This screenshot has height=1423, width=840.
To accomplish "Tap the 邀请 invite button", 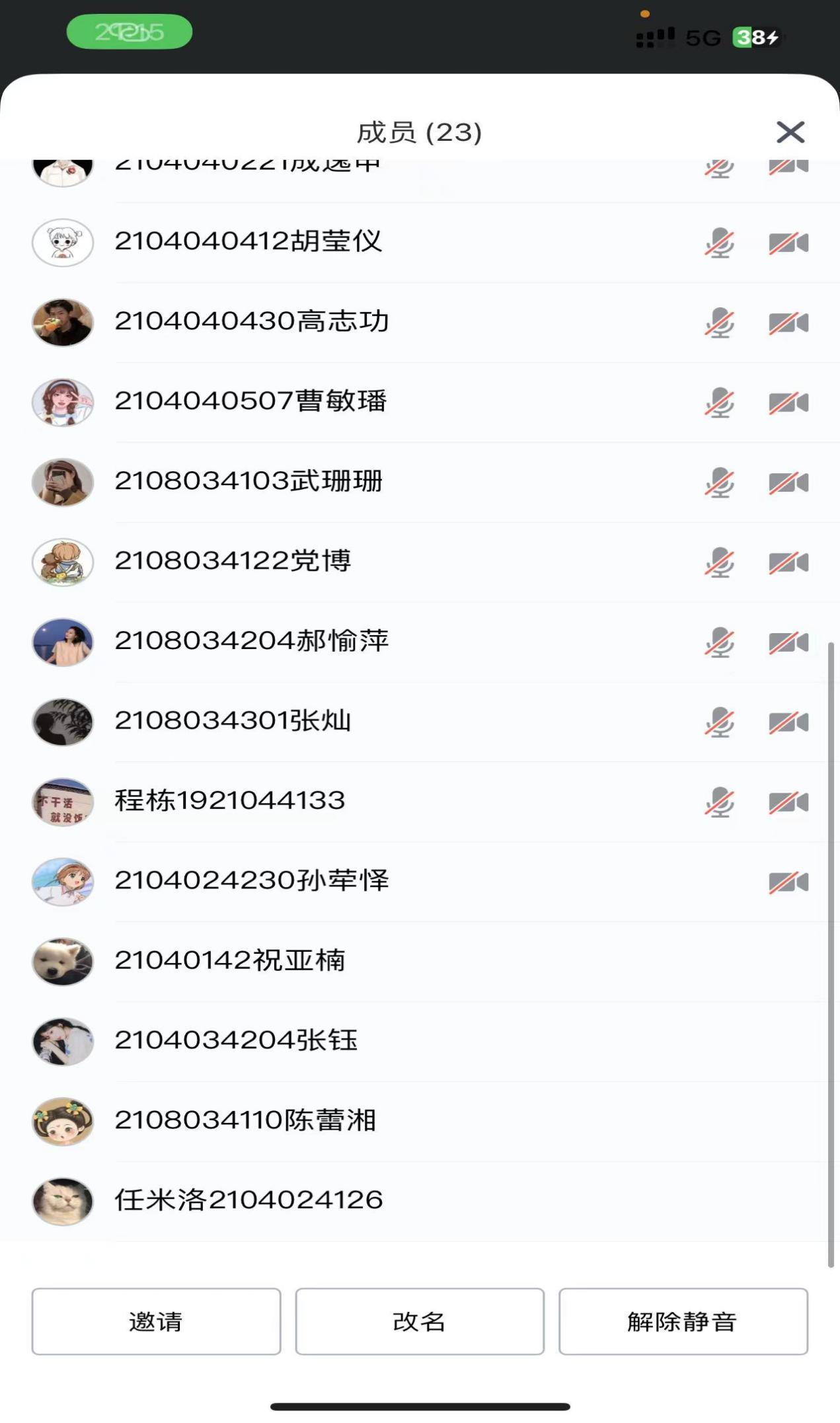I will click(156, 1322).
